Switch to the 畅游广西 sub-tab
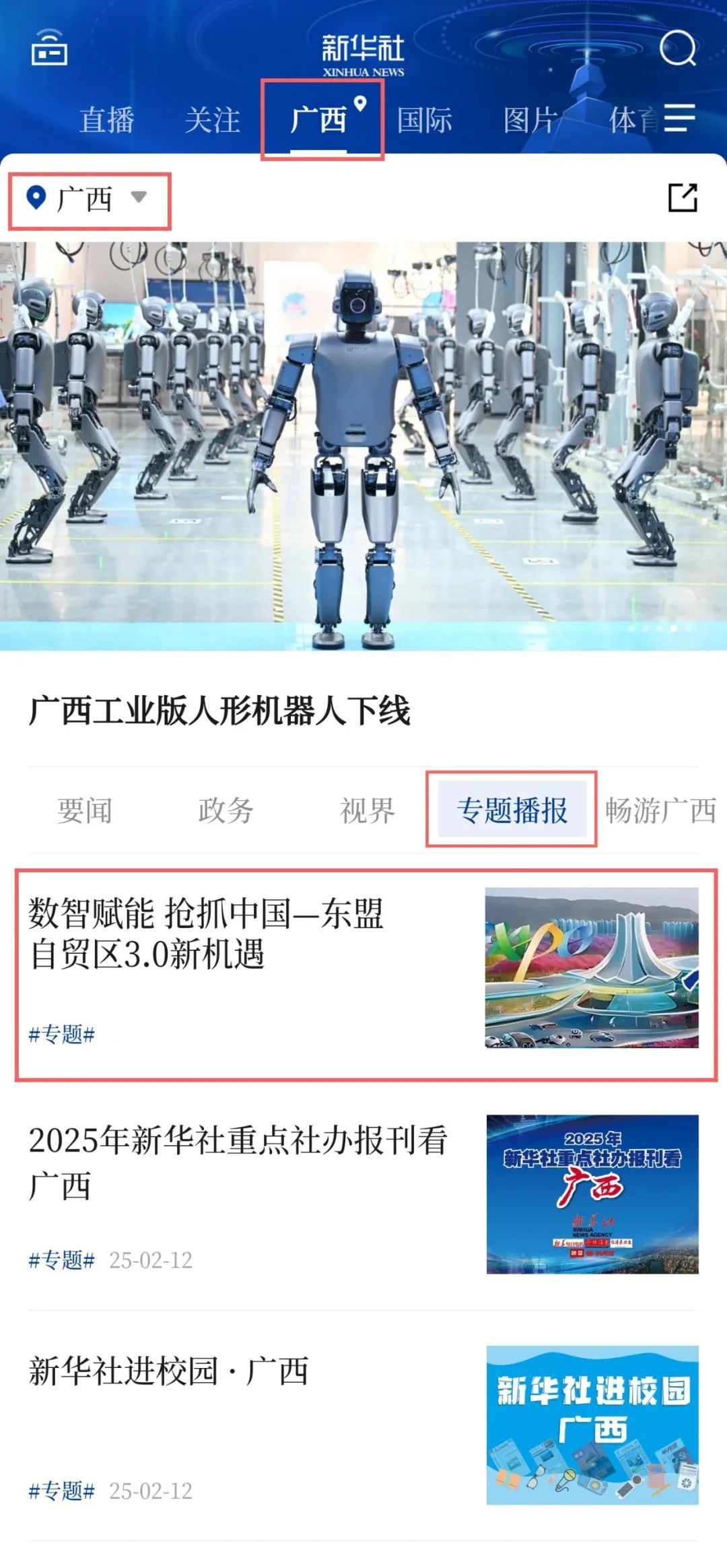 point(660,810)
